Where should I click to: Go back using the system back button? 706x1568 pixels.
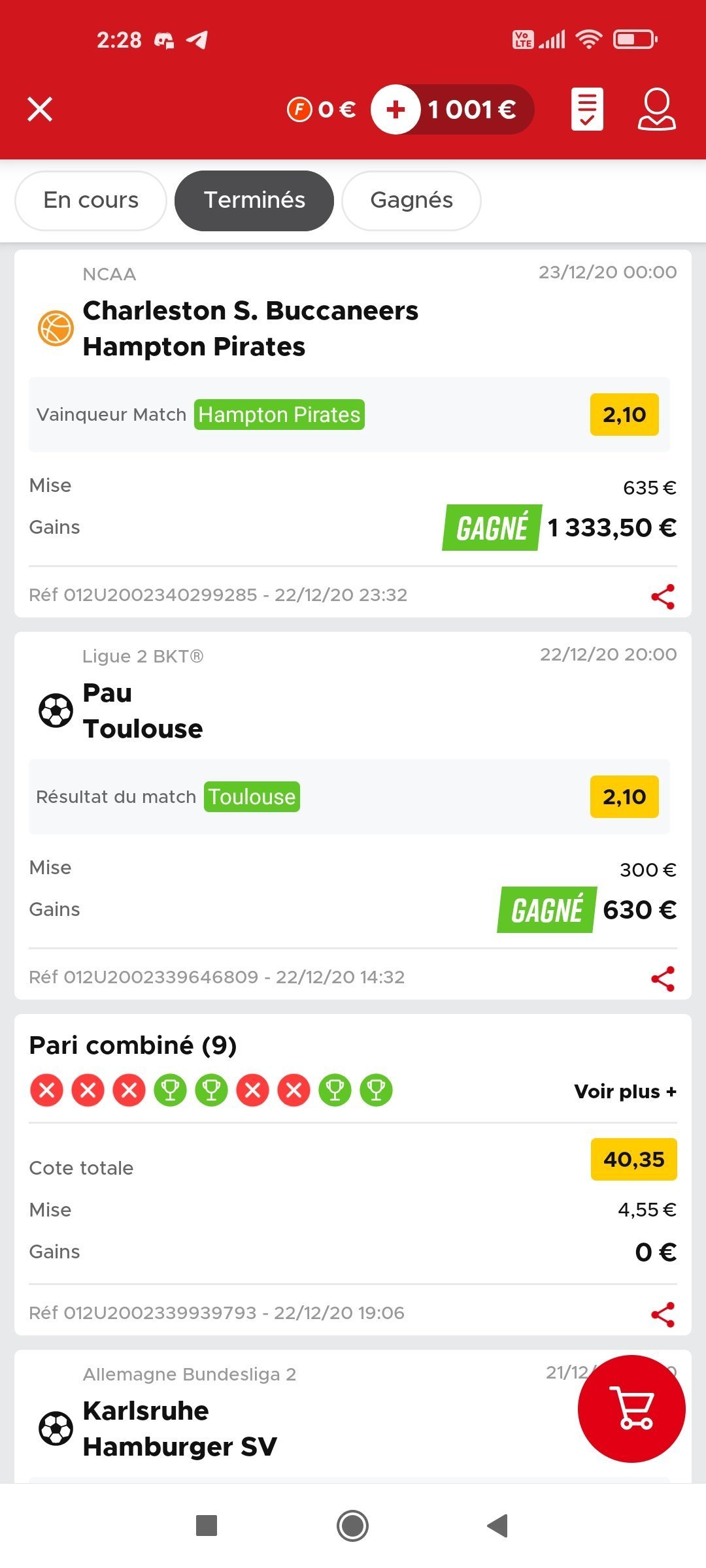point(498,1526)
